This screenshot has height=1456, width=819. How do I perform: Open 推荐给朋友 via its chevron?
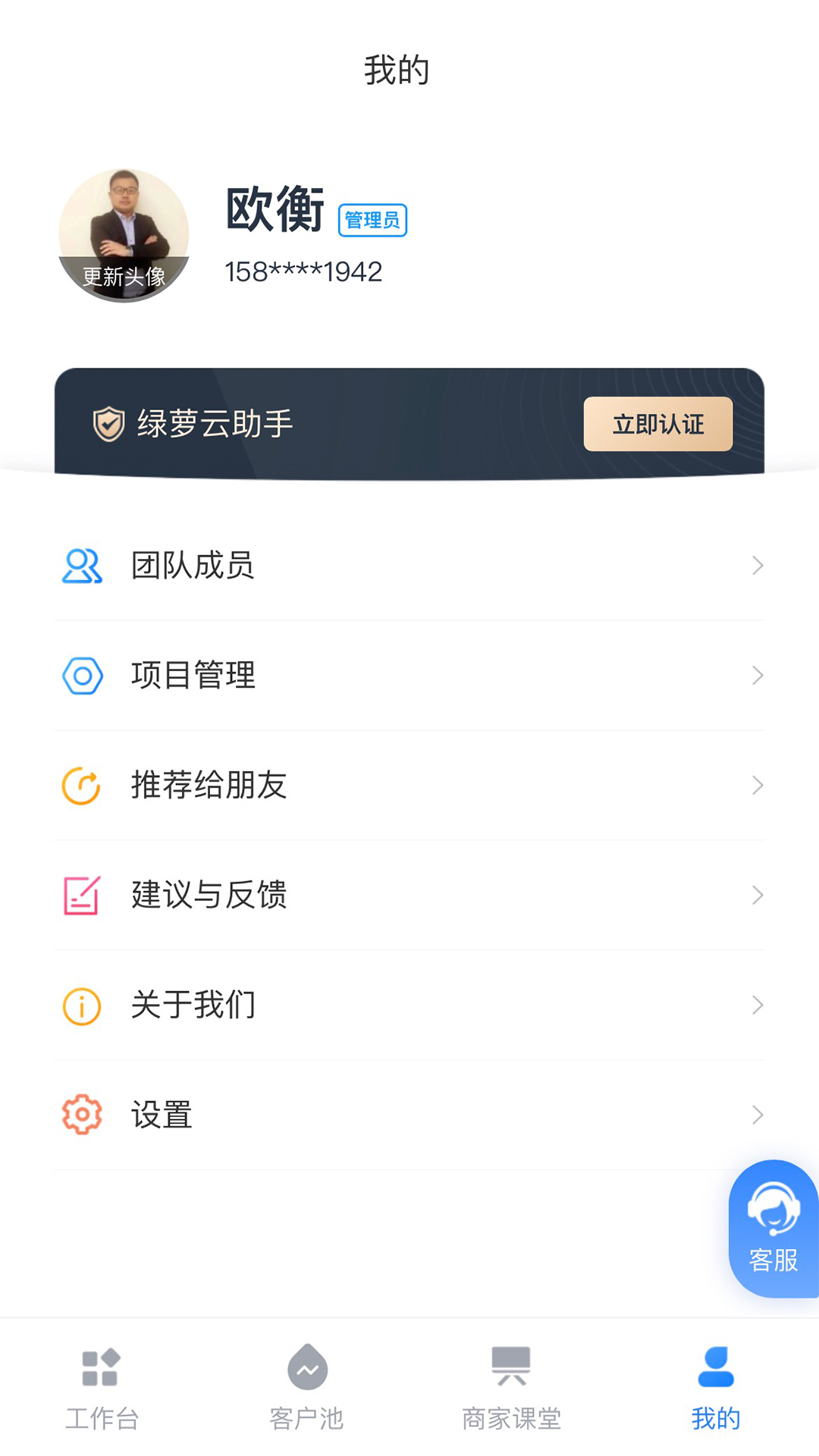[758, 786]
